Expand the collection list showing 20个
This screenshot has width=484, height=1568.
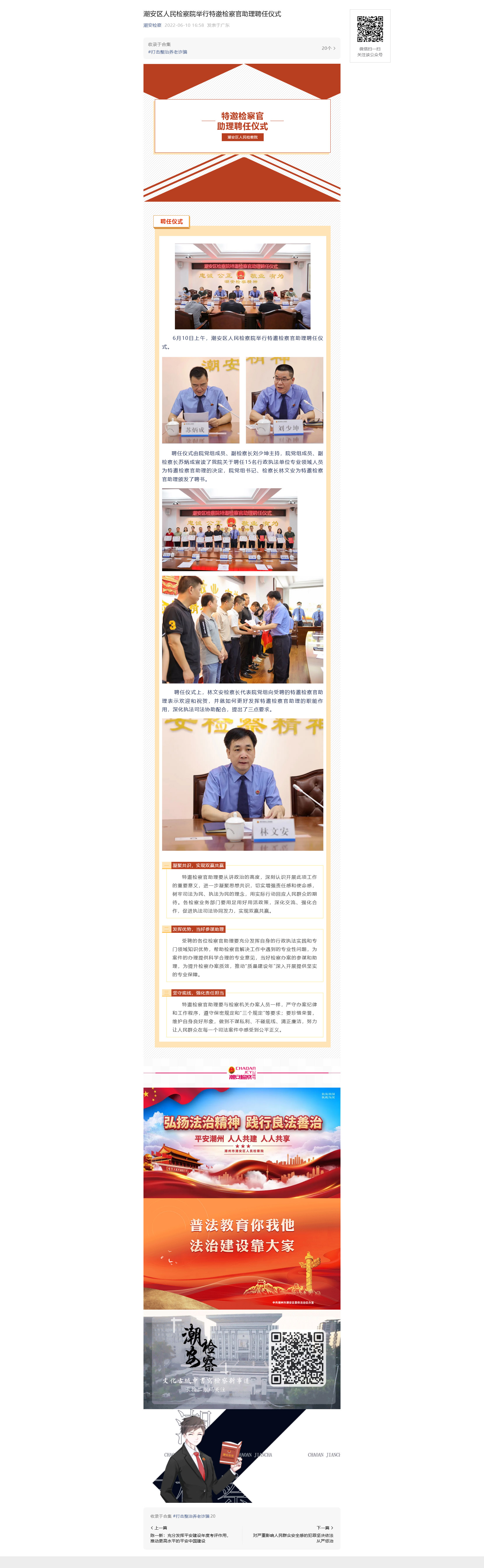[x=328, y=48]
